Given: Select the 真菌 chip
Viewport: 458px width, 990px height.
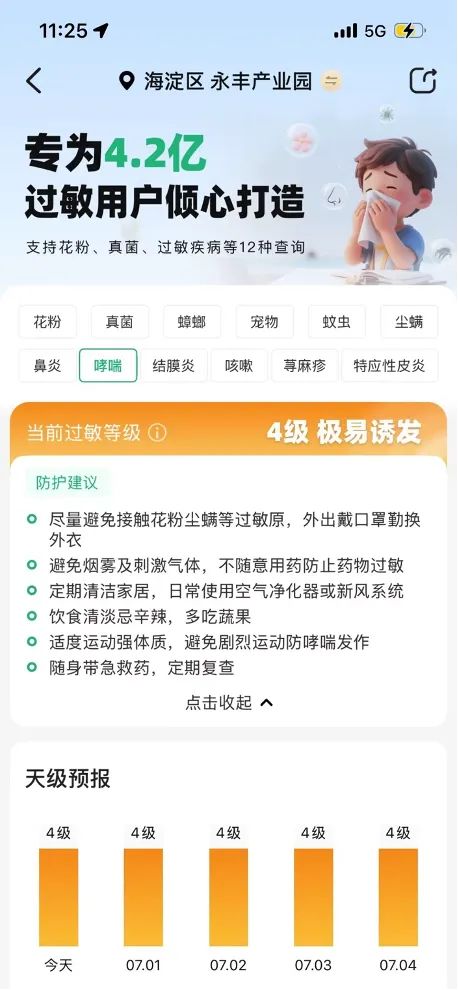Looking at the screenshot, I should tap(120, 322).
